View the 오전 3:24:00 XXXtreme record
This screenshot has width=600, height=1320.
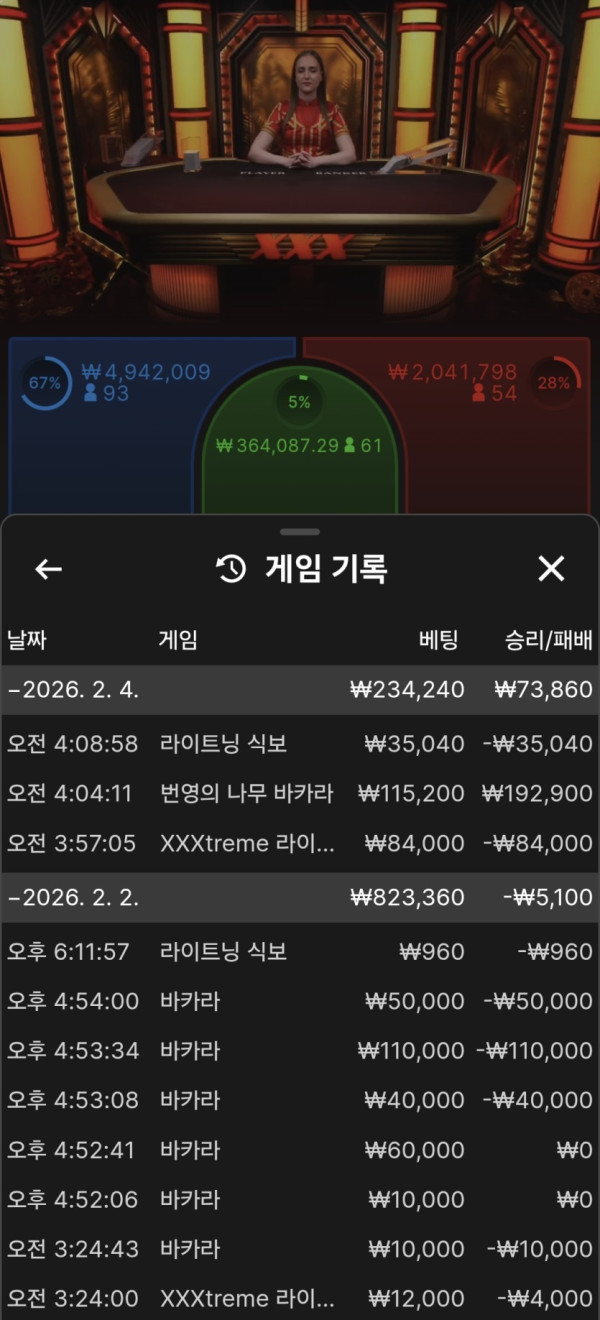pos(300,1298)
